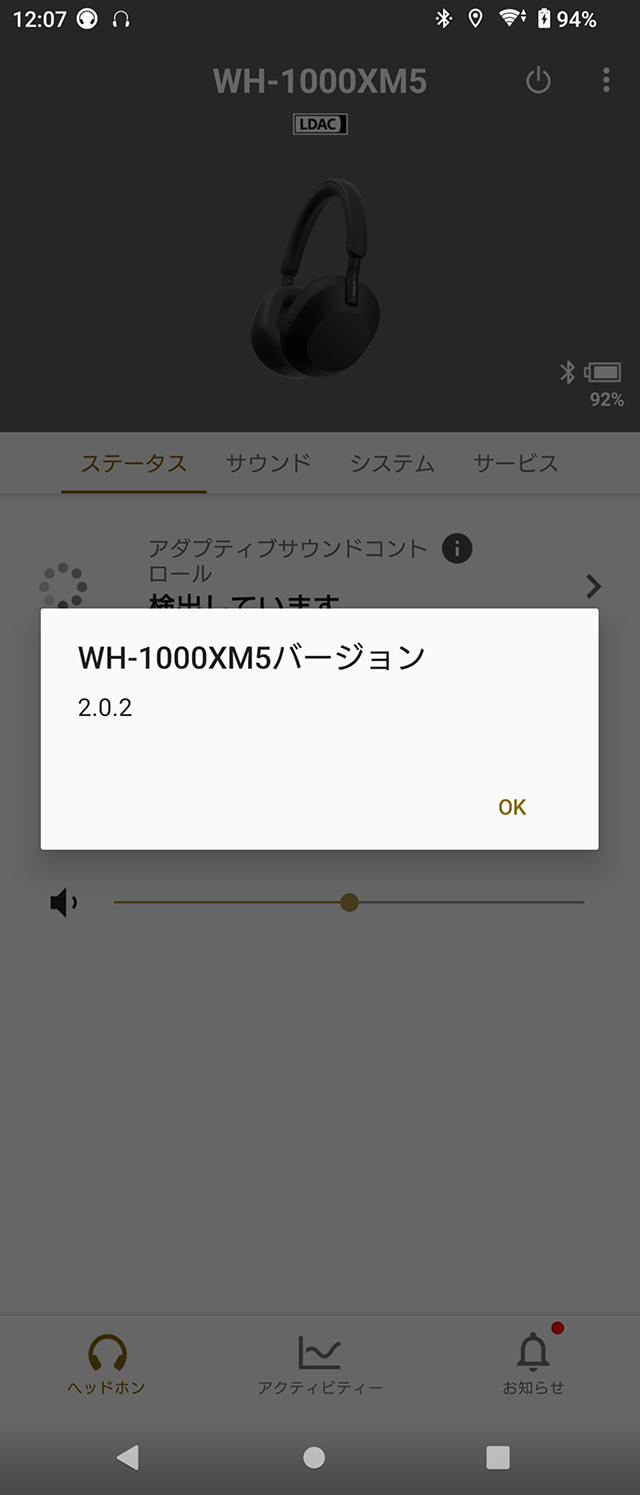Go to the アクティビティー bottom tab

tap(320, 1364)
